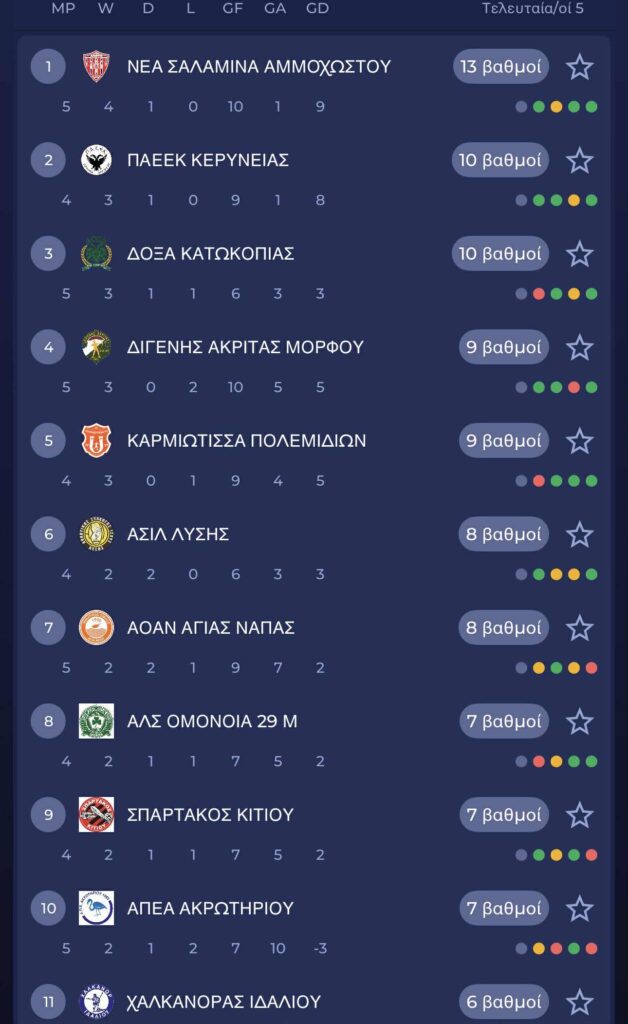Star ΑΟΑΝ ΑΓΙΑΣ ΝΑΠΑΣ in standings
The width and height of the screenshot is (628, 1024).
[x=580, y=628]
